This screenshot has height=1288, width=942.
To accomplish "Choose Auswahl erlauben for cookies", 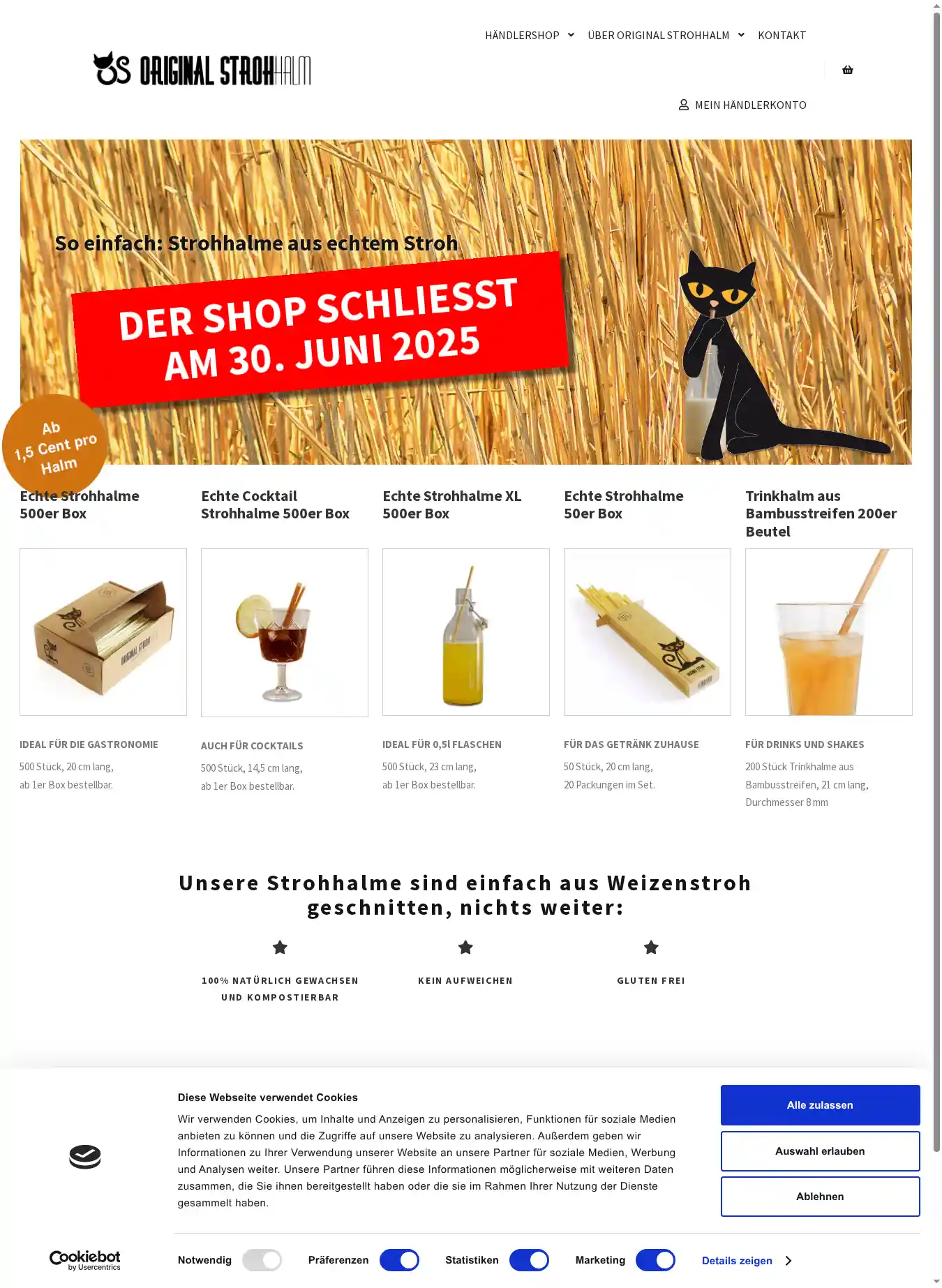I will (x=820, y=1151).
